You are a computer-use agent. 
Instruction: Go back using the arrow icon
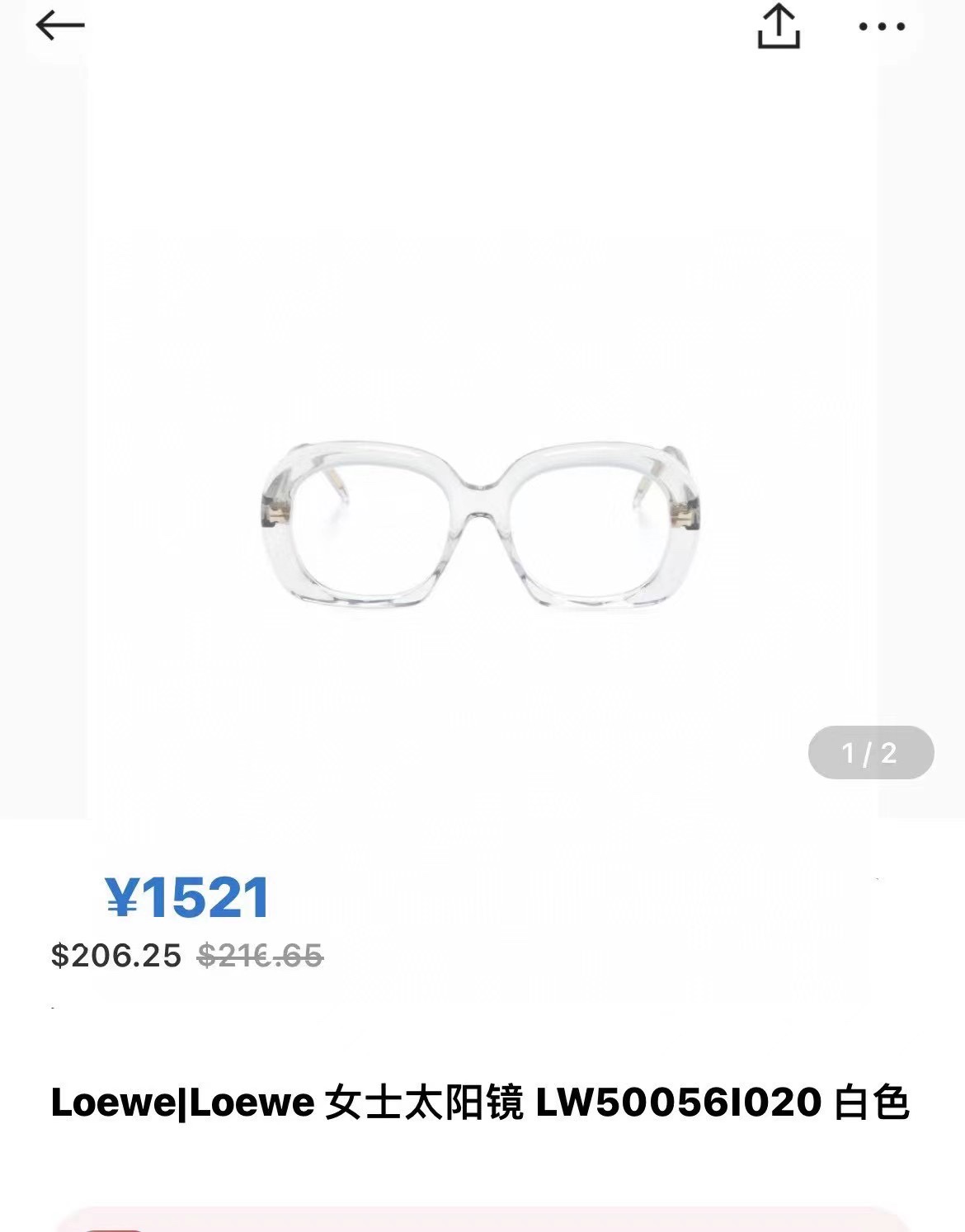pyautogui.click(x=60, y=26)
